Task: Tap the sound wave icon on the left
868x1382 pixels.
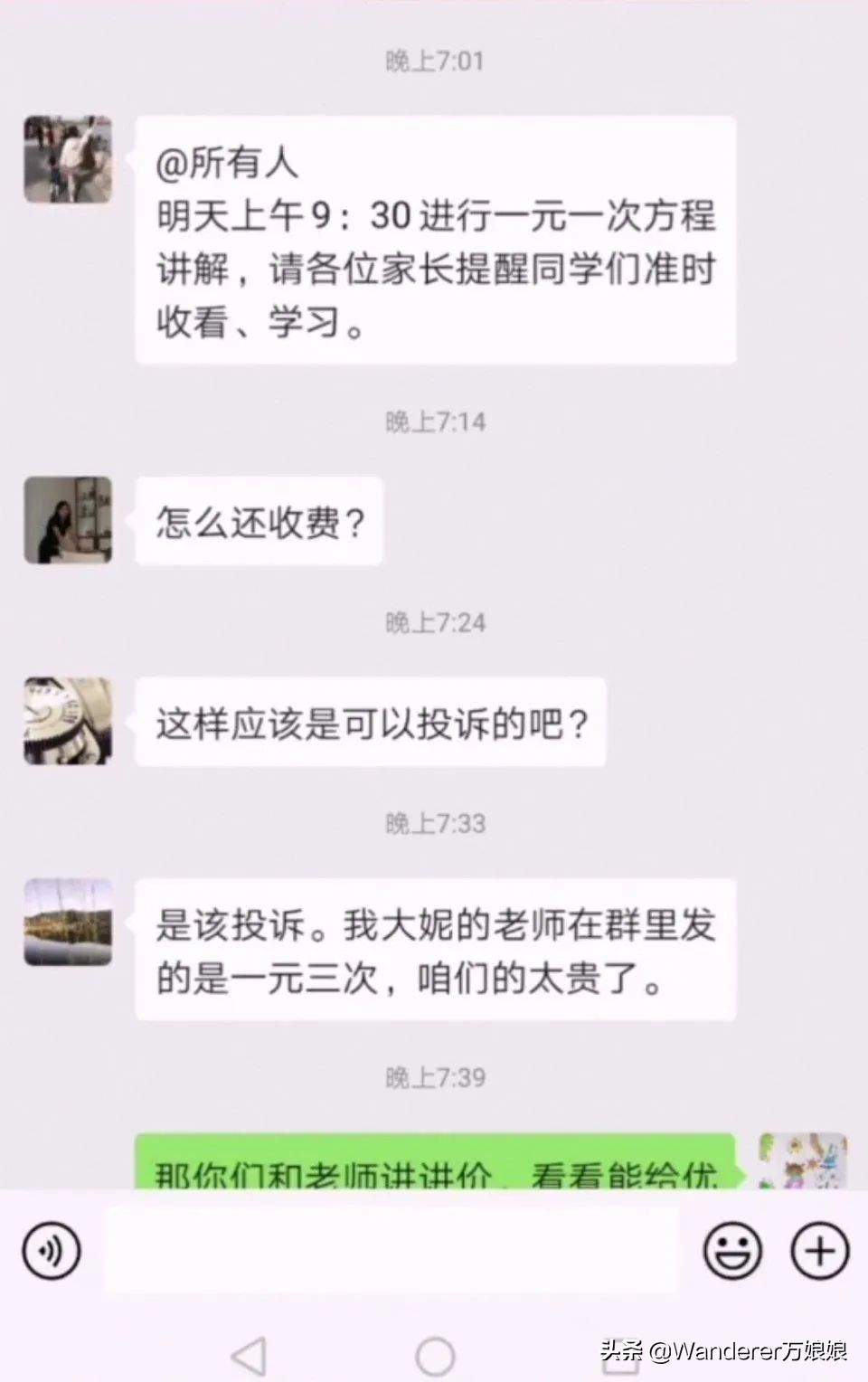Action: tap(50, 1250)
